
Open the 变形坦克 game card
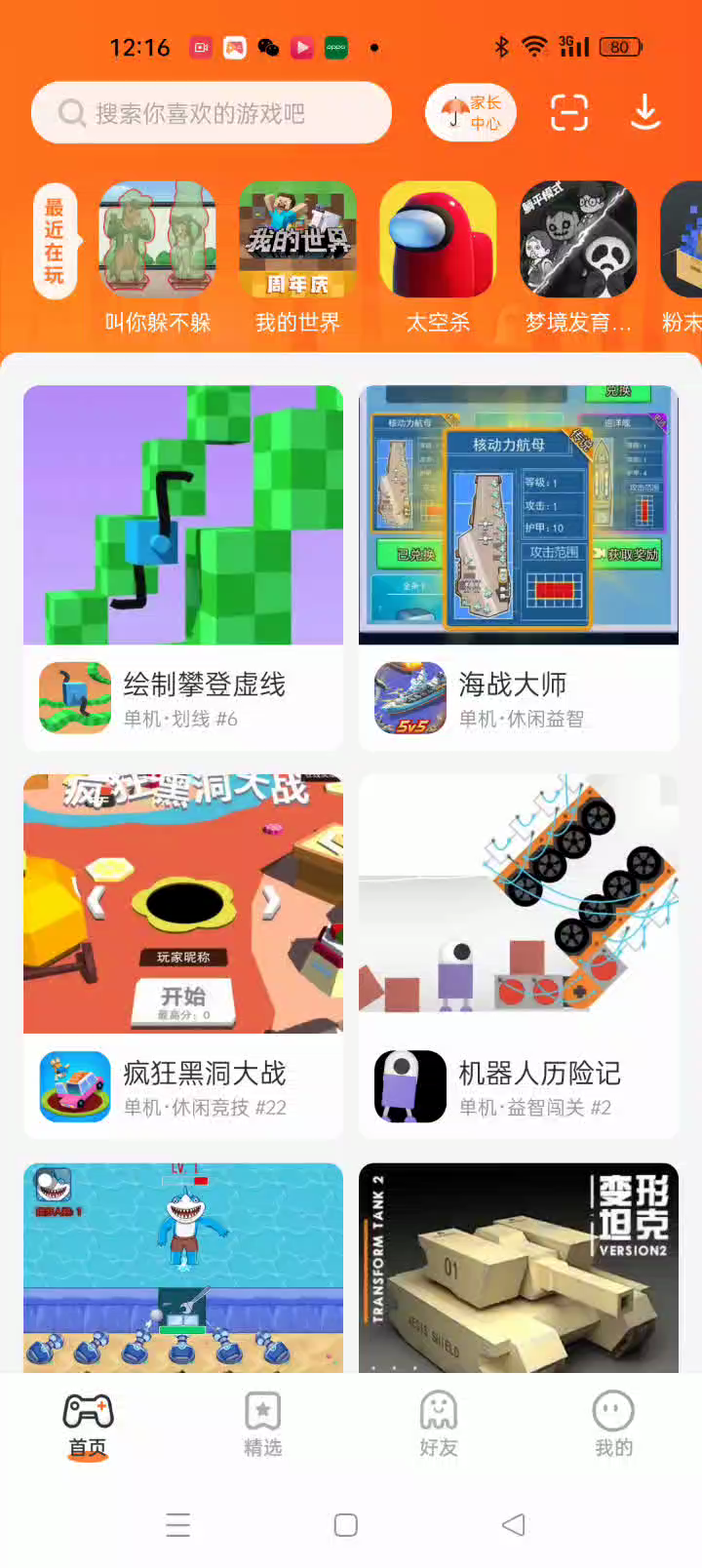click(x=519, y=1268)
